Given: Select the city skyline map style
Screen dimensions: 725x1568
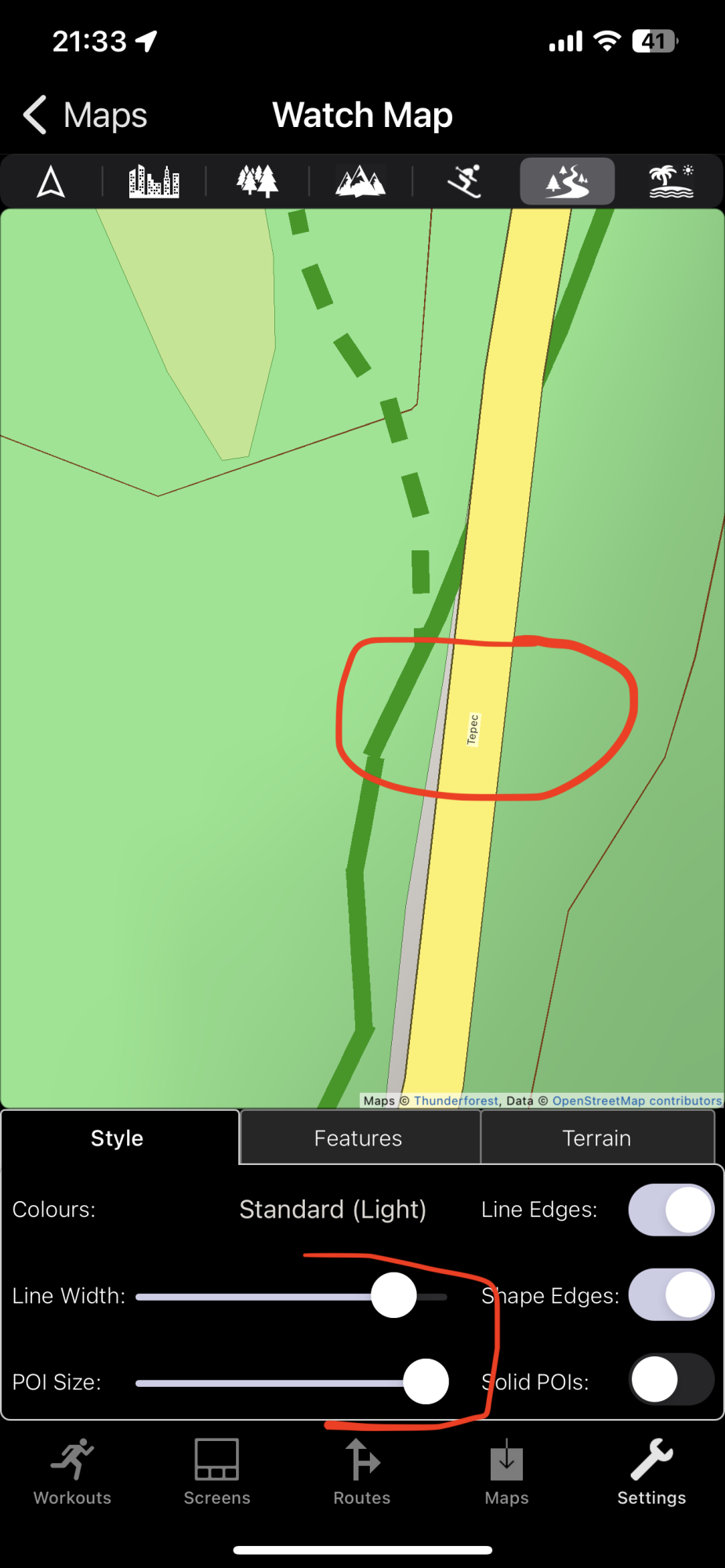Looking at the screenshot, I should point(154,182).
